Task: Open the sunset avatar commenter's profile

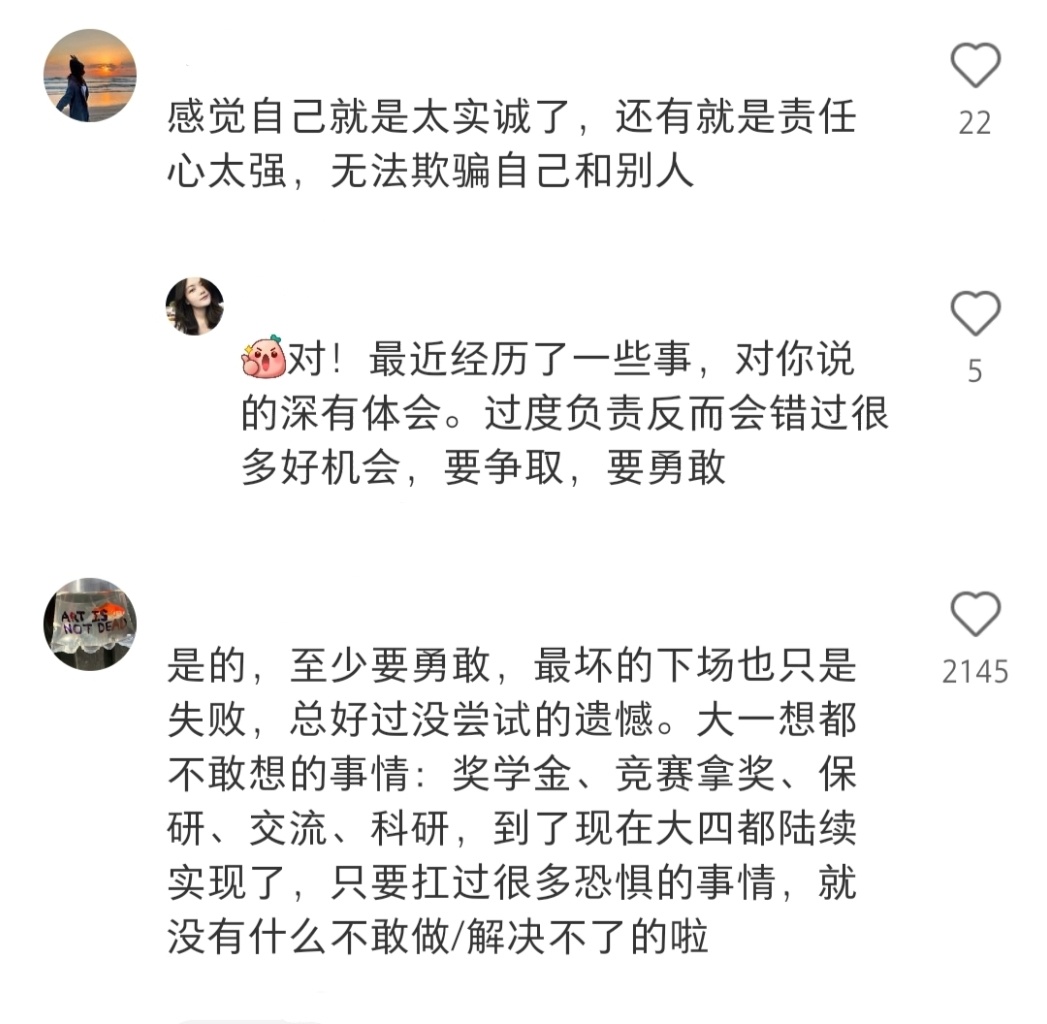Action: click(90, 75)
